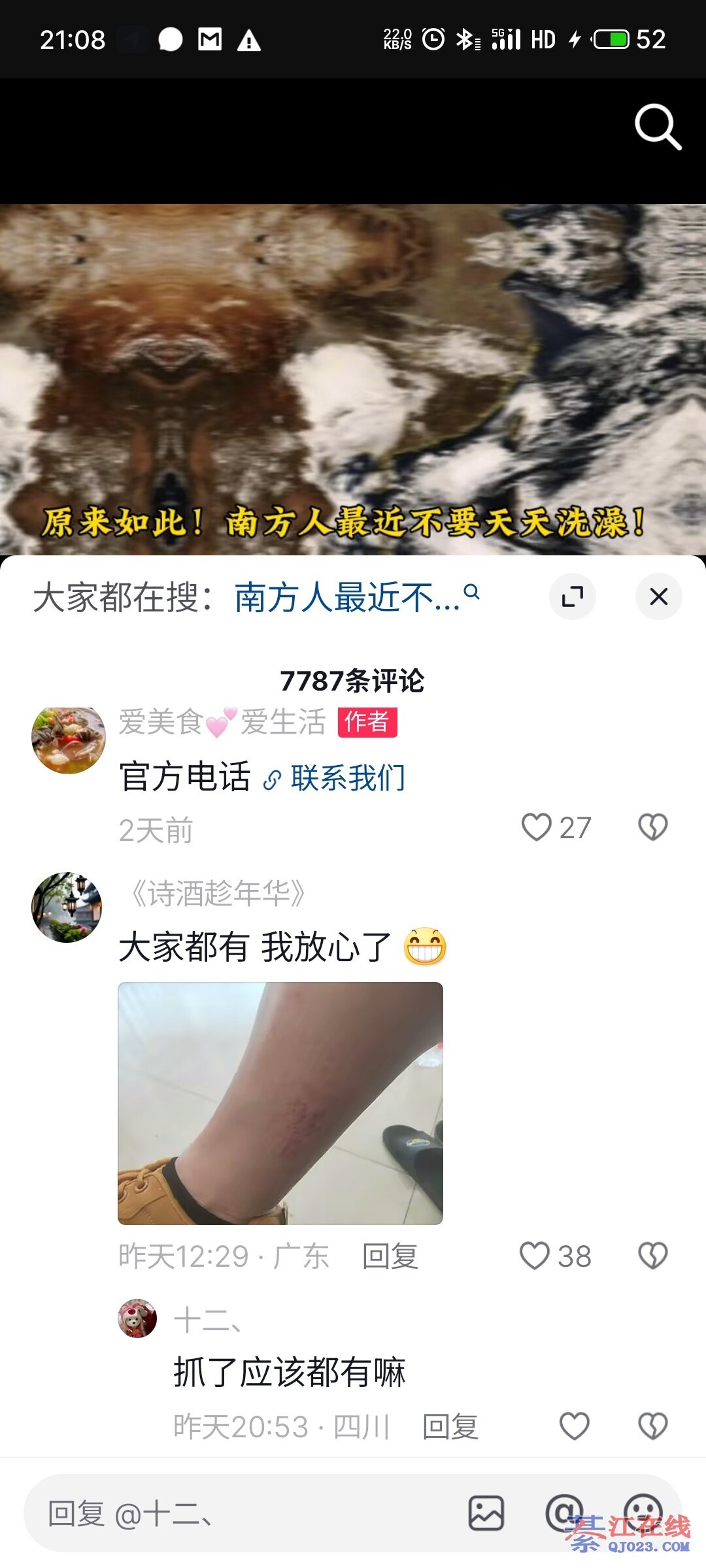The image size is (706, 1568).
Task: Open 《诗酒趁年华》's avatar
Action: [67, 907]
